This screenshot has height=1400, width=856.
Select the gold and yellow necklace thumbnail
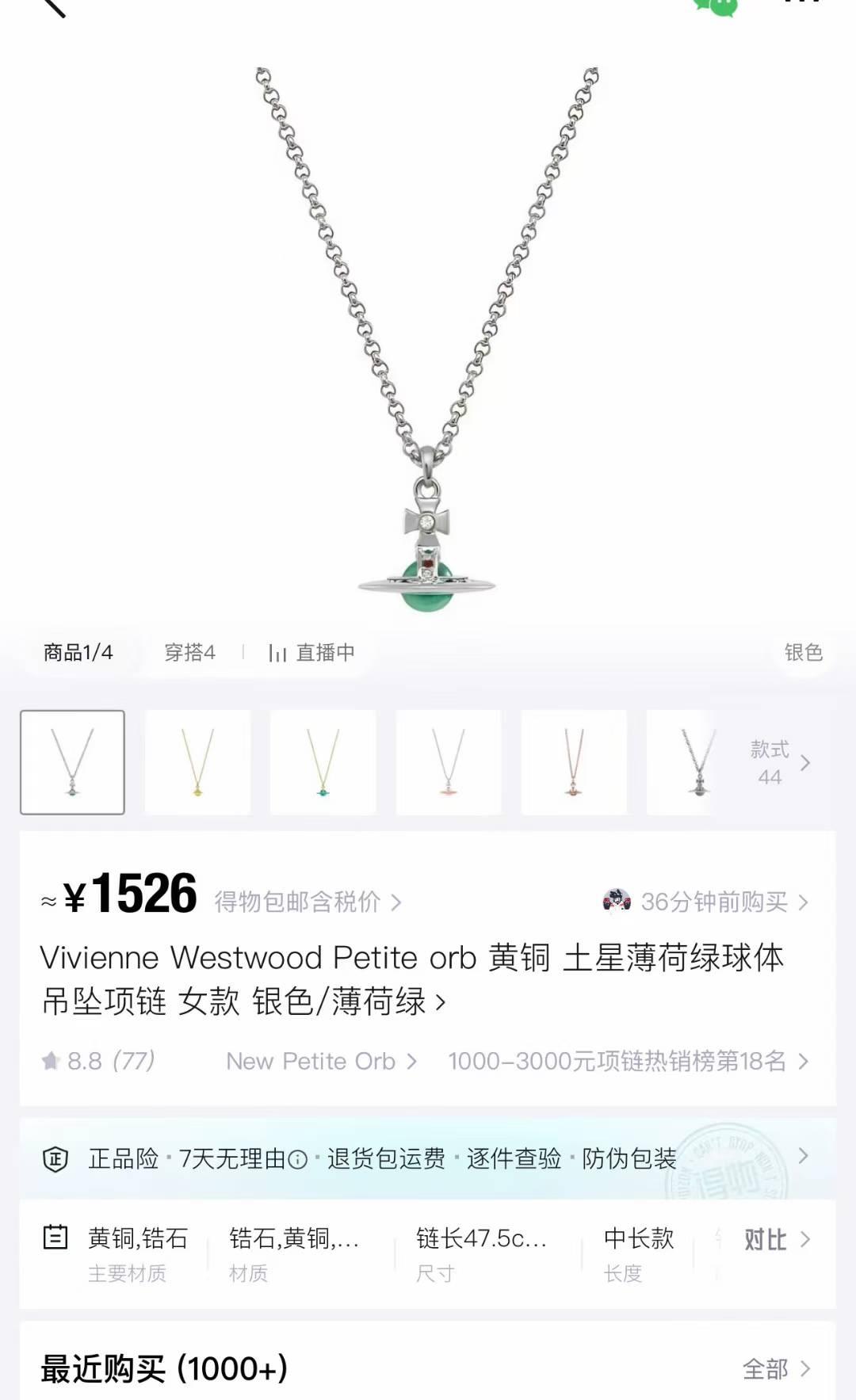coord(197,762)
